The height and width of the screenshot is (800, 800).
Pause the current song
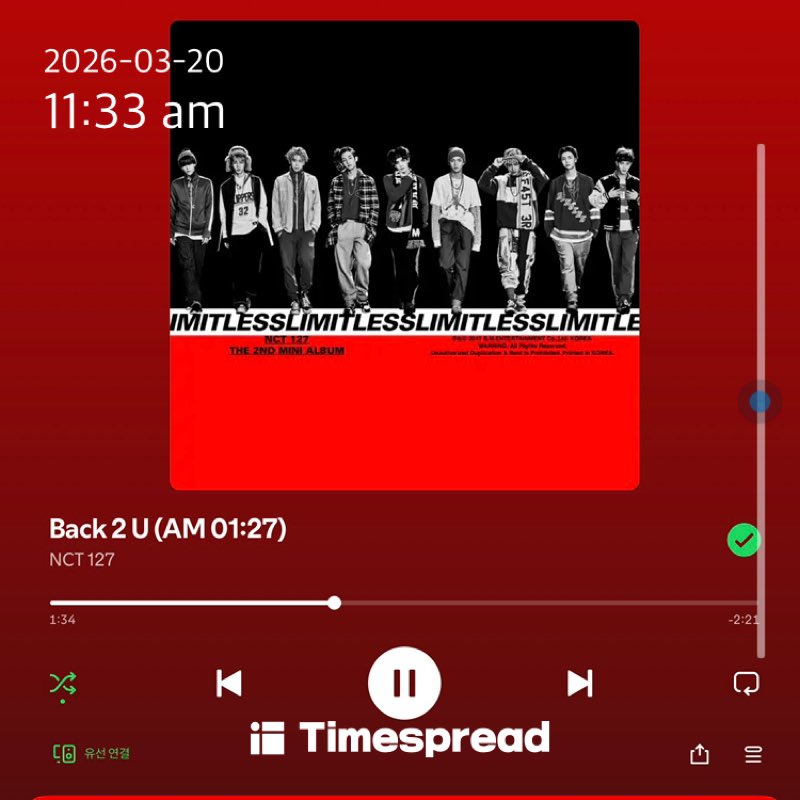pyautogui.click(x=404, y=683)
